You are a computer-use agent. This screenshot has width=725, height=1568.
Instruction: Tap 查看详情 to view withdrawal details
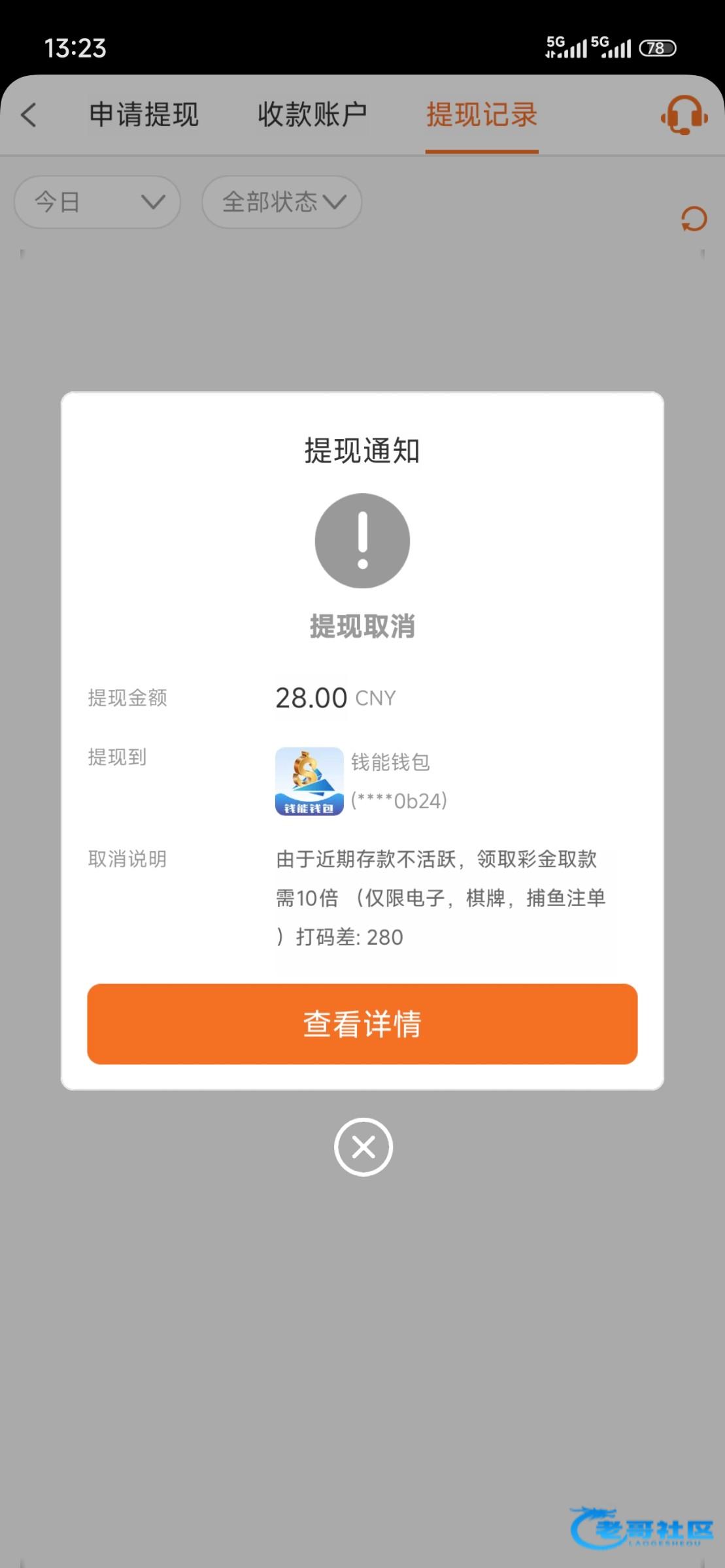(x=362, y=1024)
